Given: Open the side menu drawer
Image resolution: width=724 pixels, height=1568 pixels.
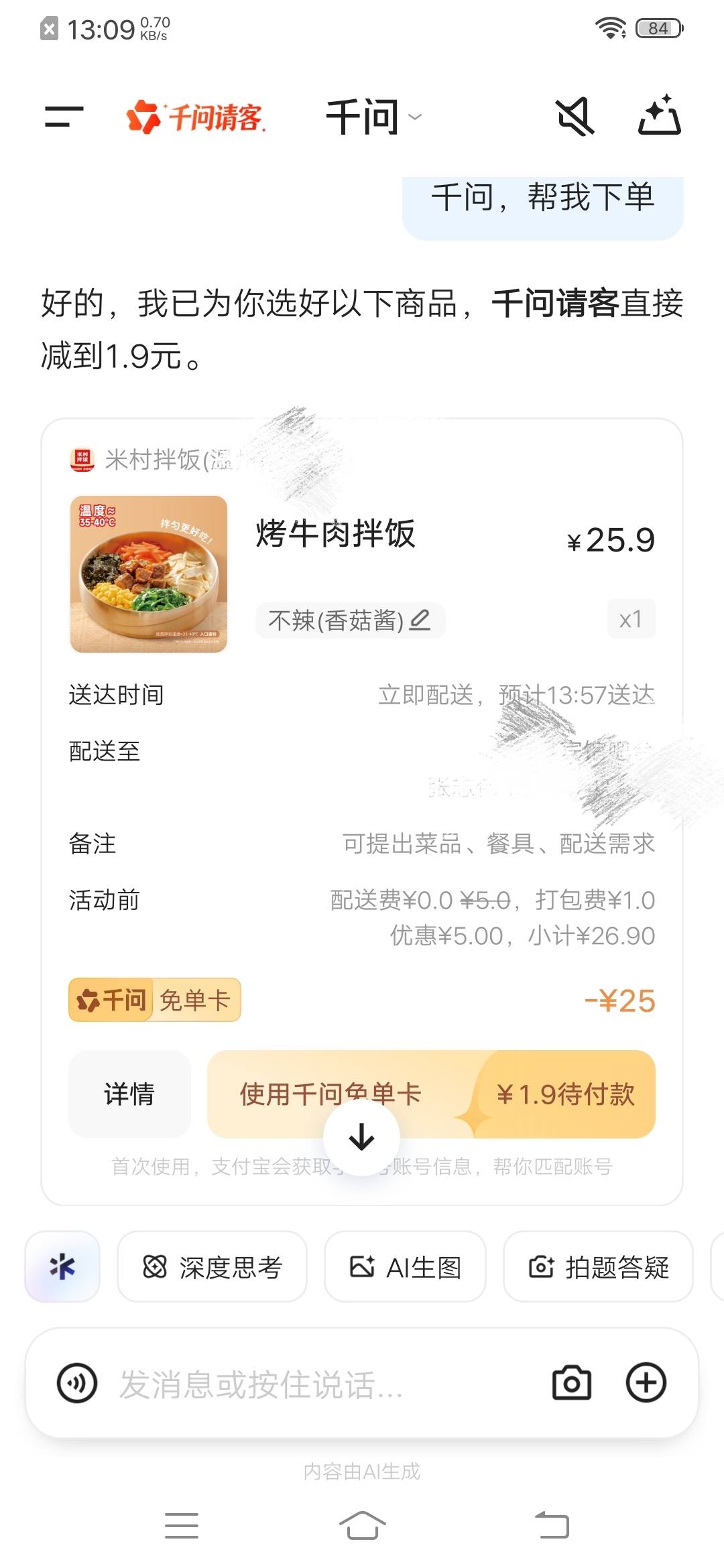Looking at the screenshot, I should [x=64, y=117].
